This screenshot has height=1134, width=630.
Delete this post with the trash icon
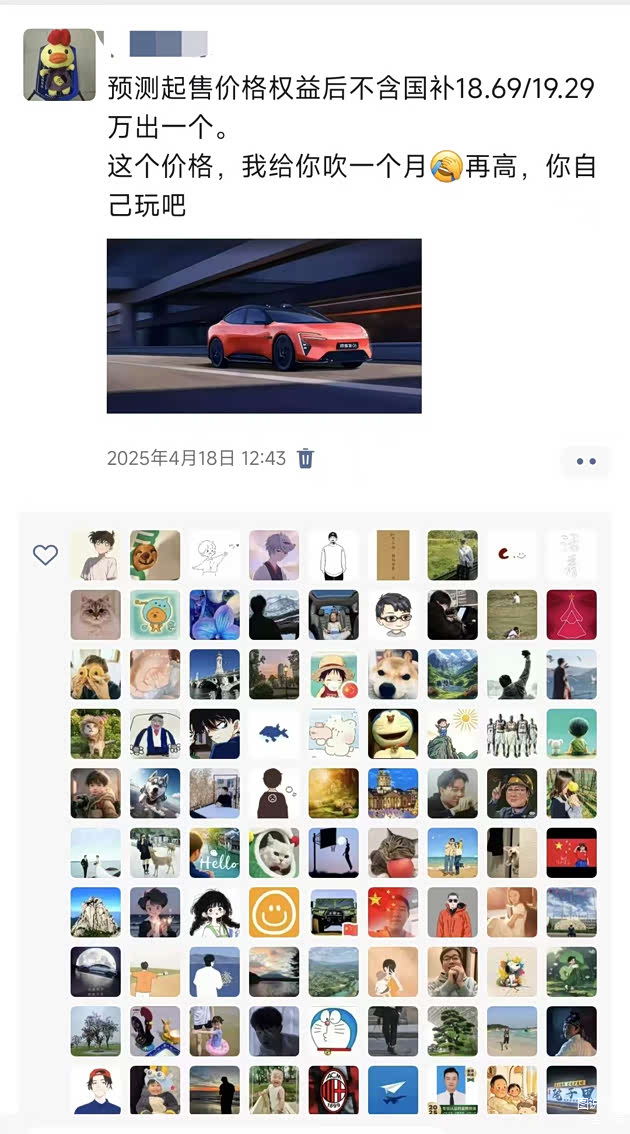tap(306, 458)
